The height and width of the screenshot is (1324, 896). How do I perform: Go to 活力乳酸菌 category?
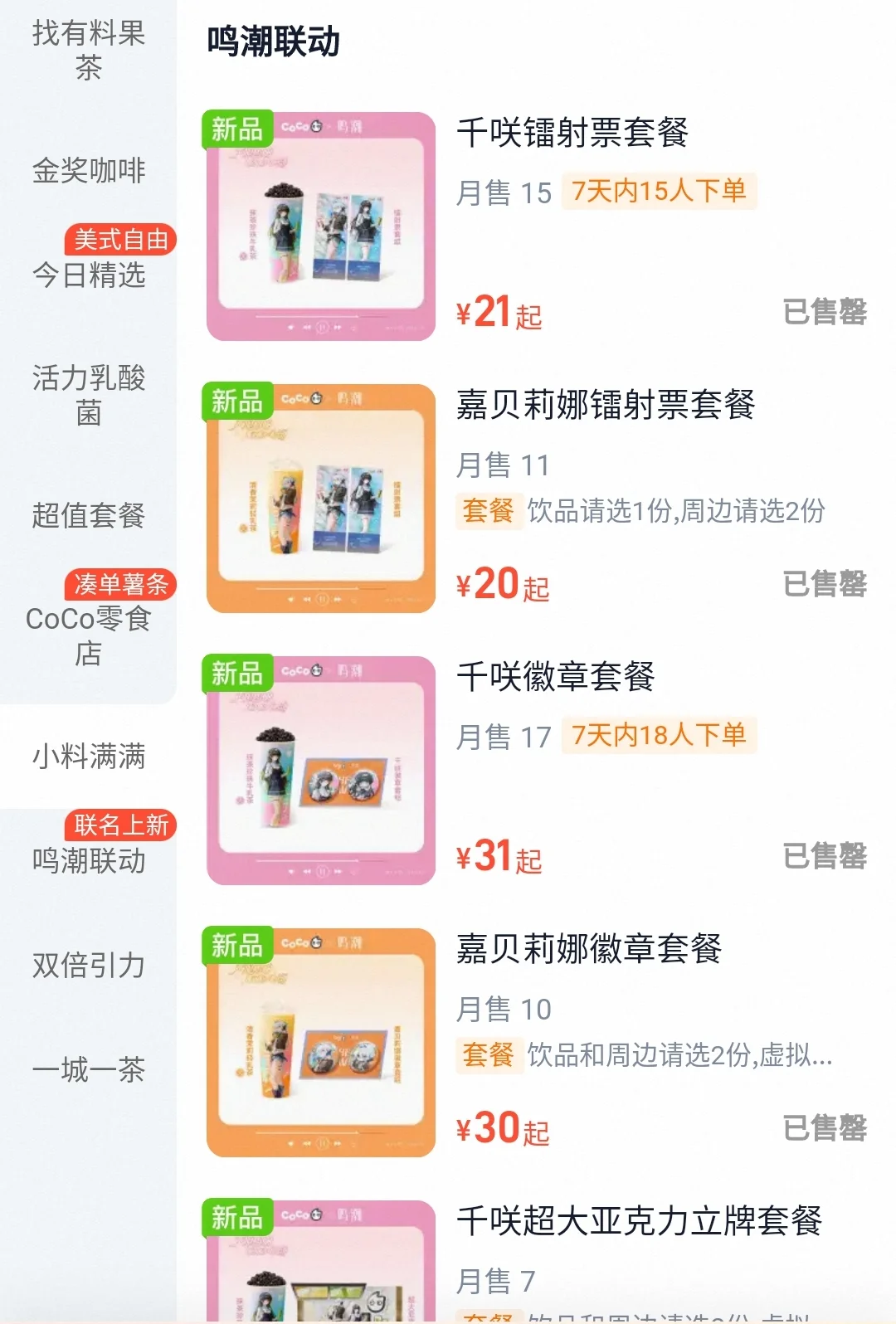tap(88, 395)
